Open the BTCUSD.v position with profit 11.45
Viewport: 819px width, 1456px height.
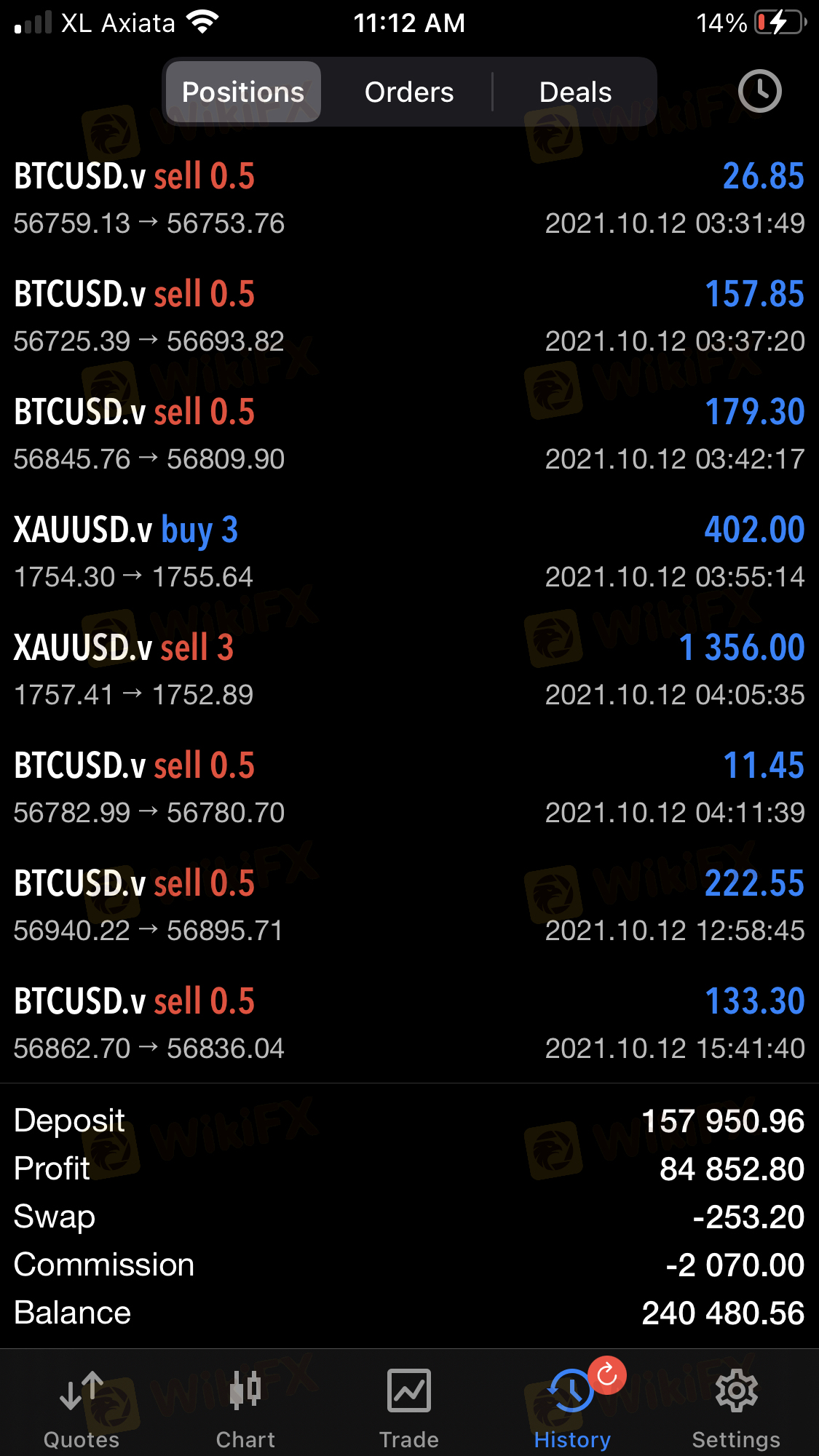(409, 787)
